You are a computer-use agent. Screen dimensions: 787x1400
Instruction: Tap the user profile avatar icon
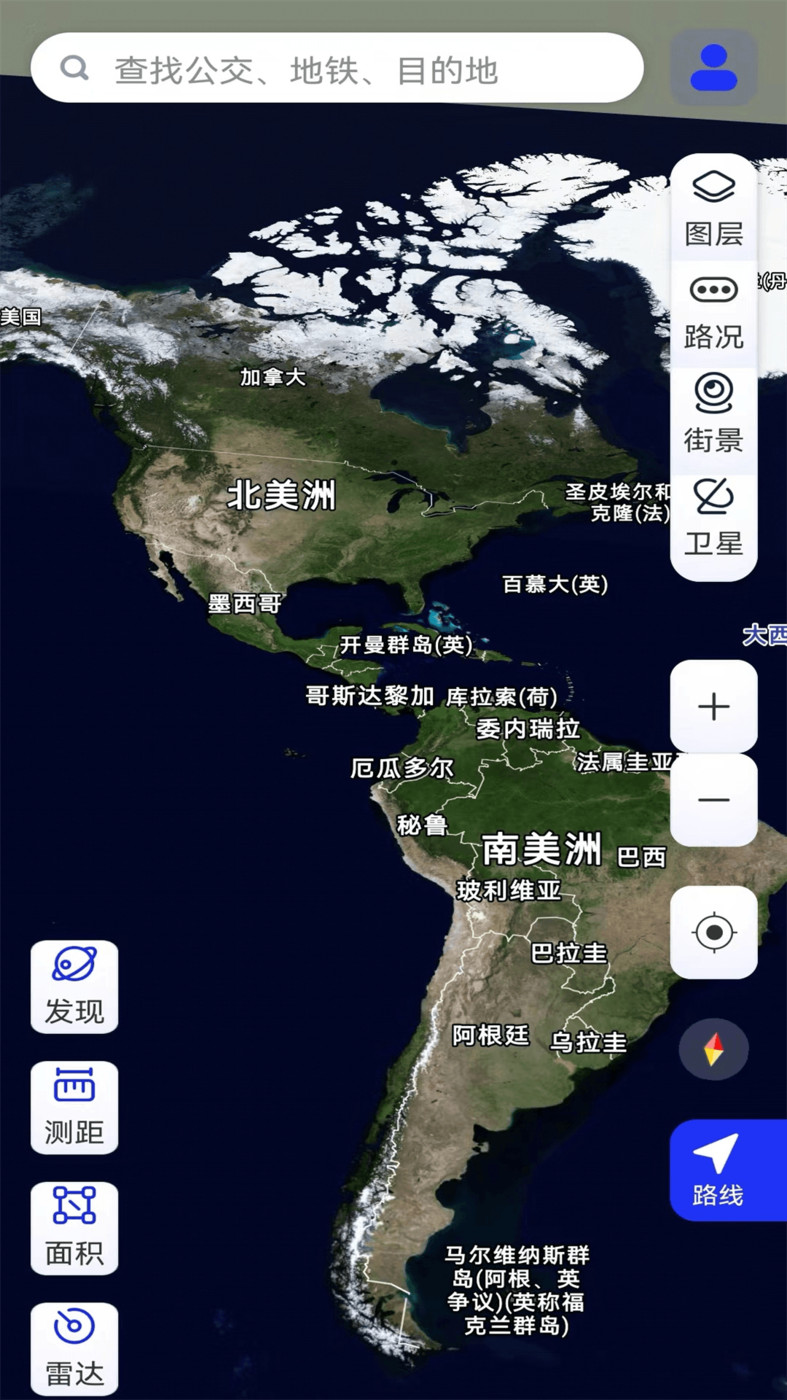pos(713,68)
